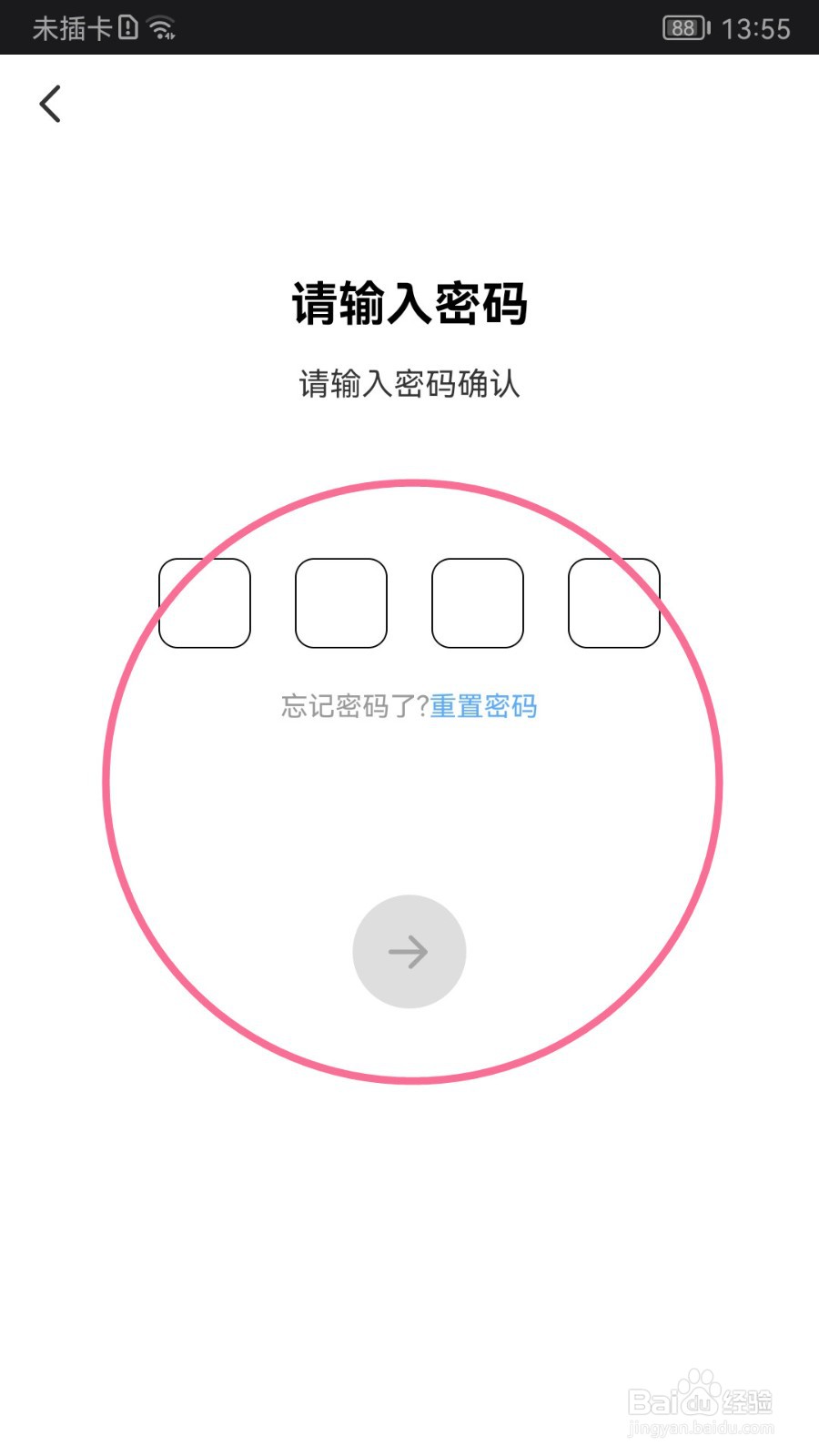Click the clock showing 13:55

[x=758, y=28]
